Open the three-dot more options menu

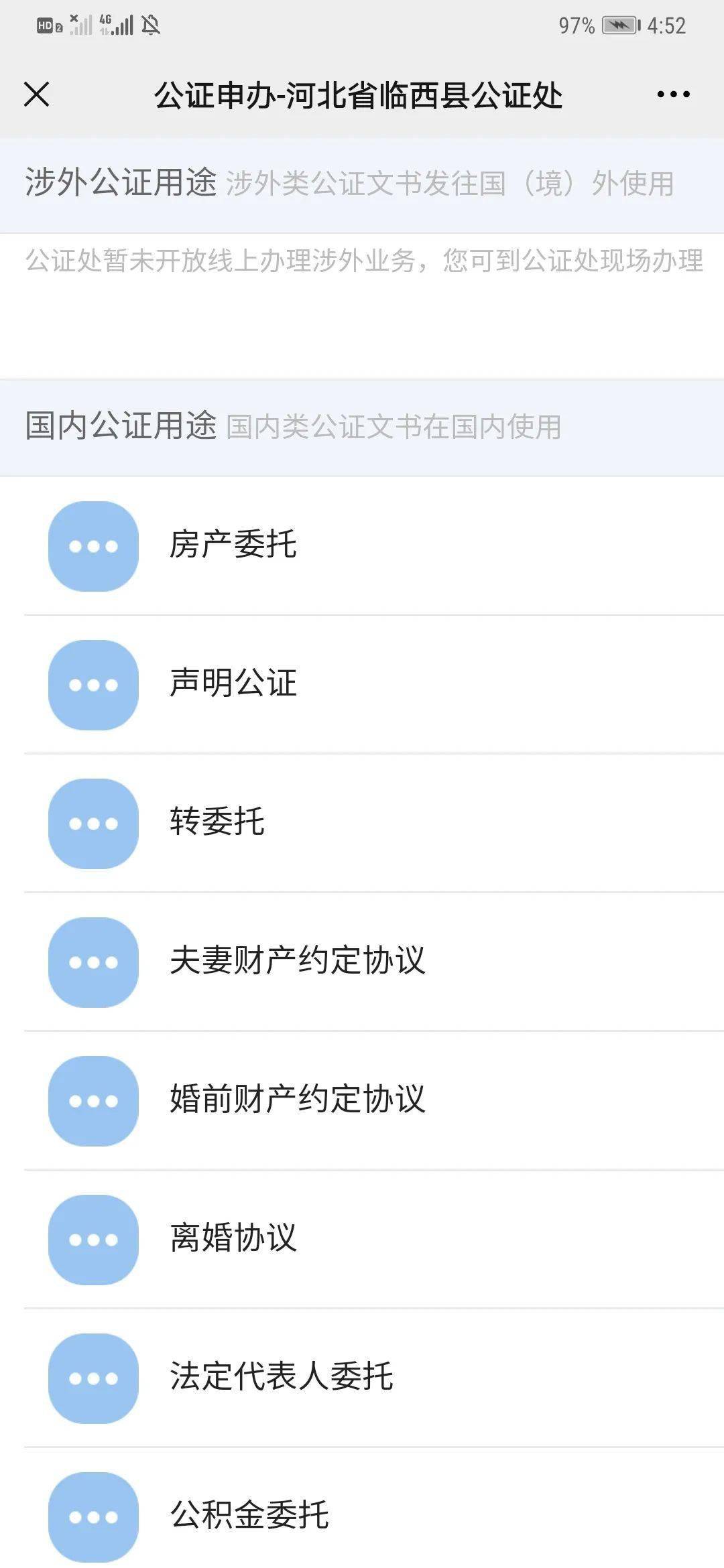[673, 94]
